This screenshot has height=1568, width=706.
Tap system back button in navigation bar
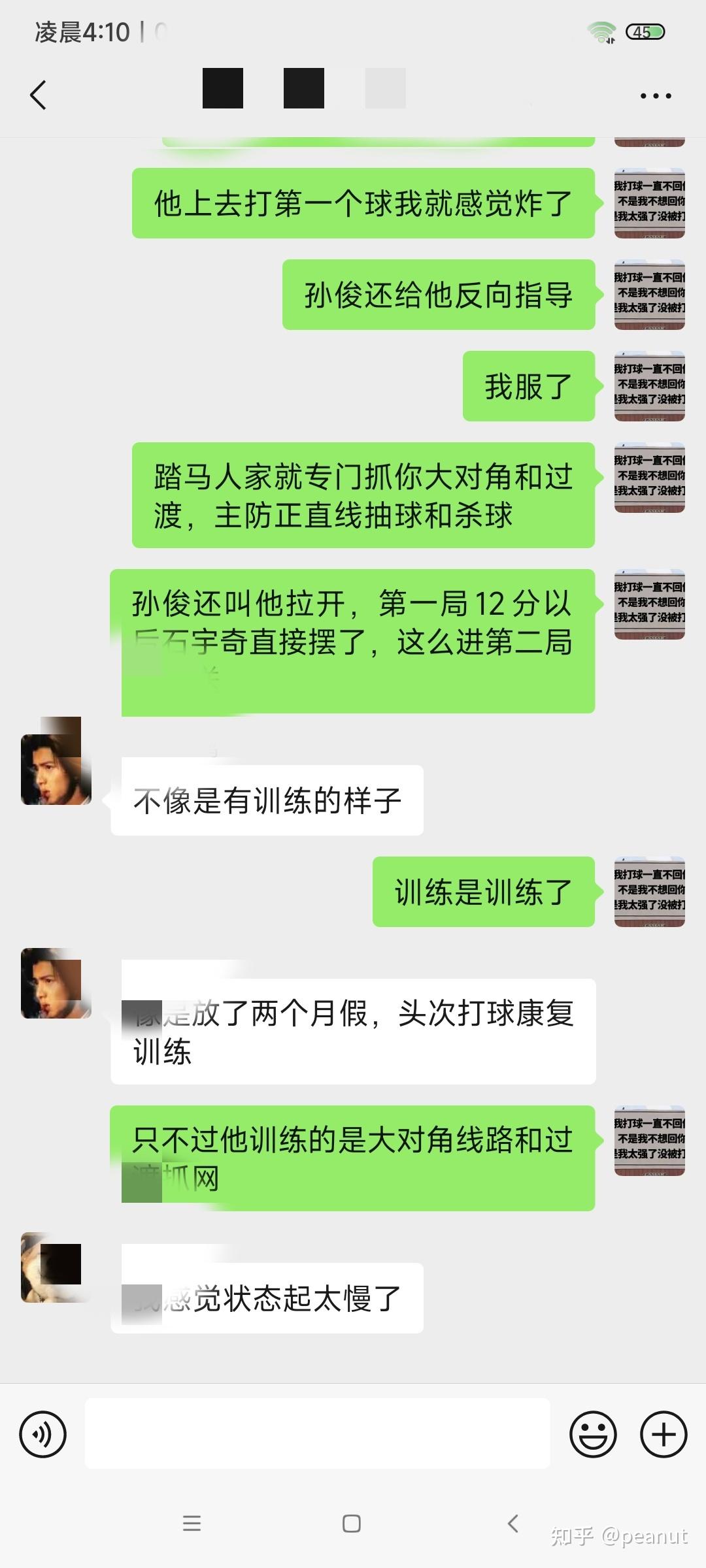(513, 1524)
